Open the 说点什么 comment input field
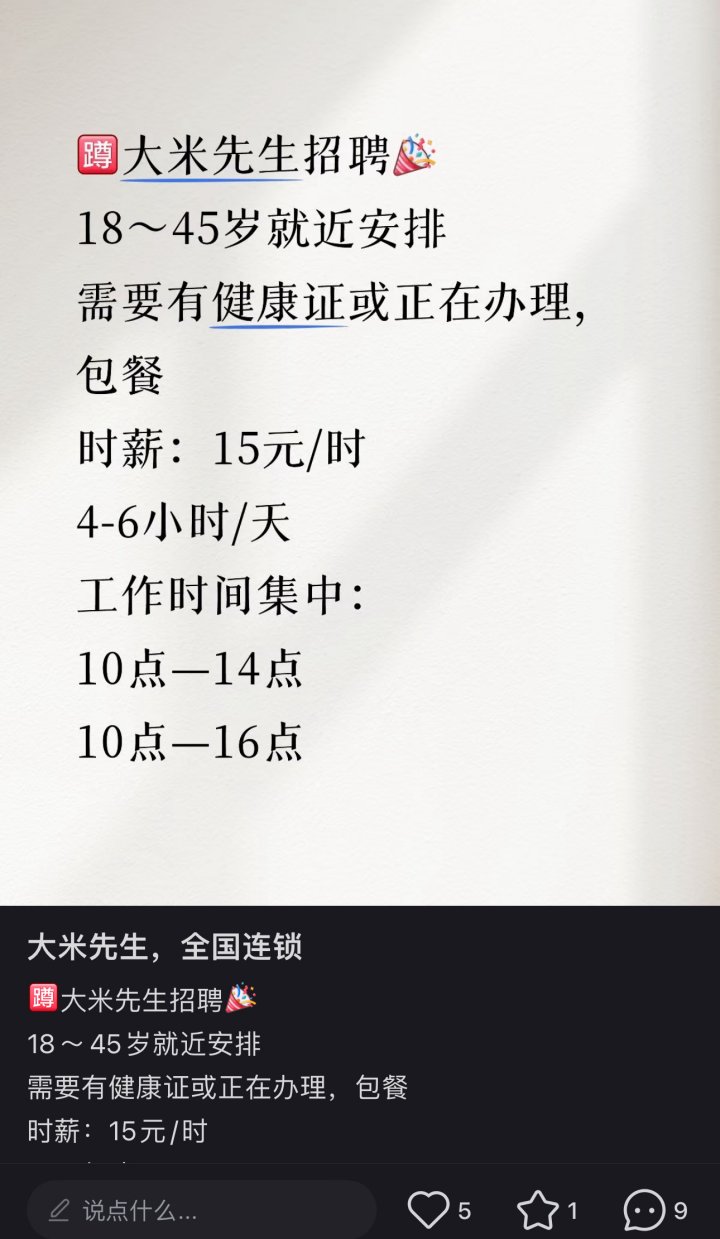 coord(200,1211)
